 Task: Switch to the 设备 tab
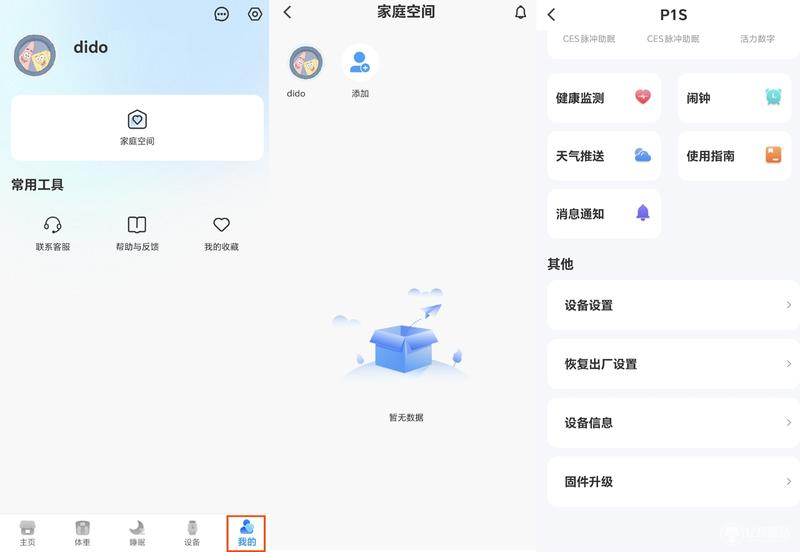pos(192,532)
